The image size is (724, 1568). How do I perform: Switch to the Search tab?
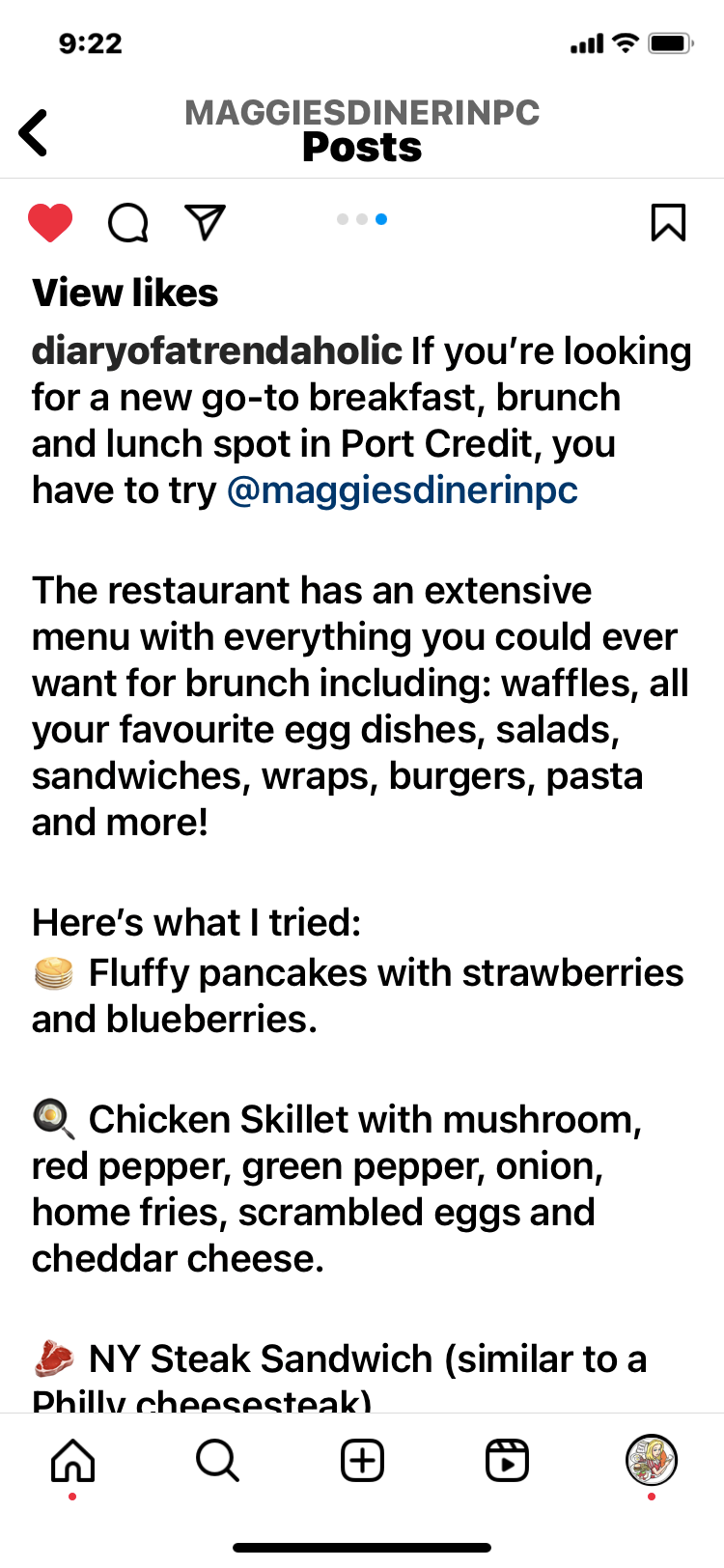[x=217, y=1460]
